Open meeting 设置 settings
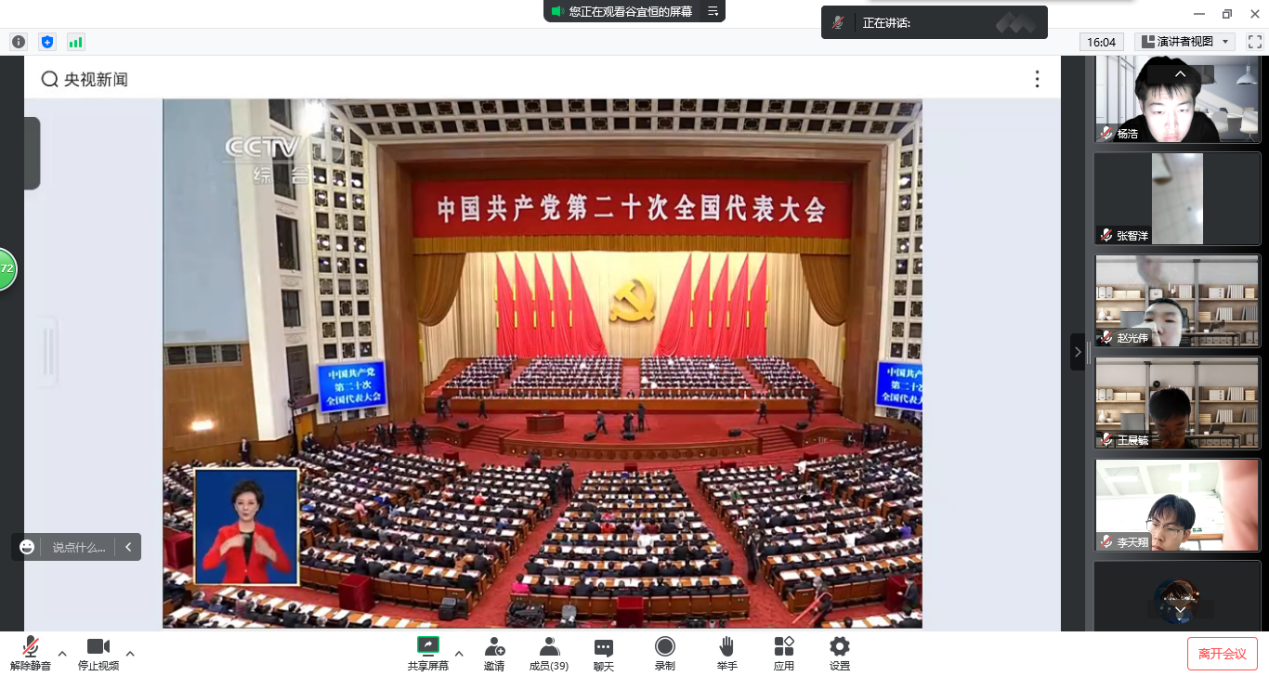 pos(840,652)
